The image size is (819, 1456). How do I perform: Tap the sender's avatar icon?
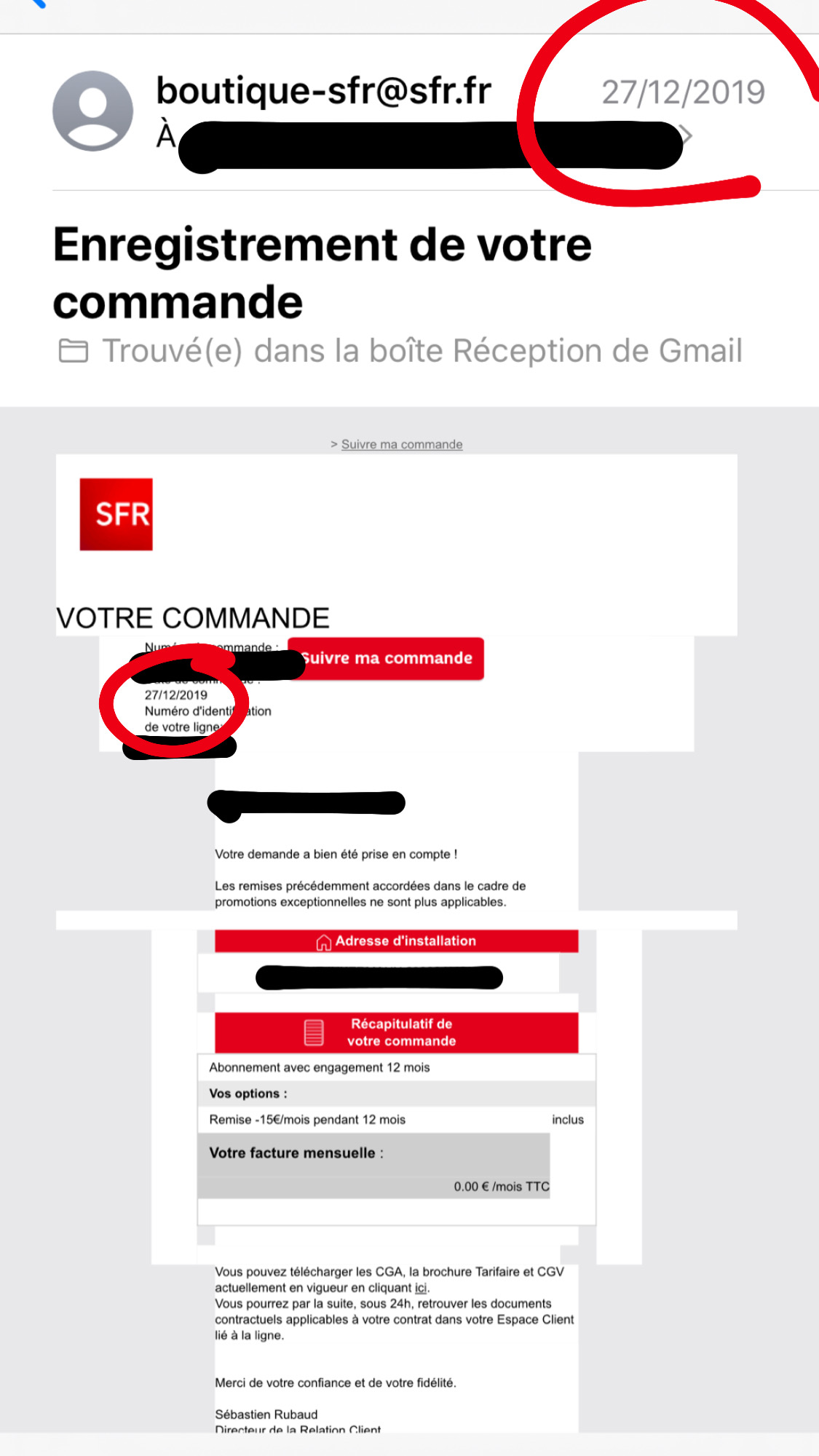[x=93, y=111]
